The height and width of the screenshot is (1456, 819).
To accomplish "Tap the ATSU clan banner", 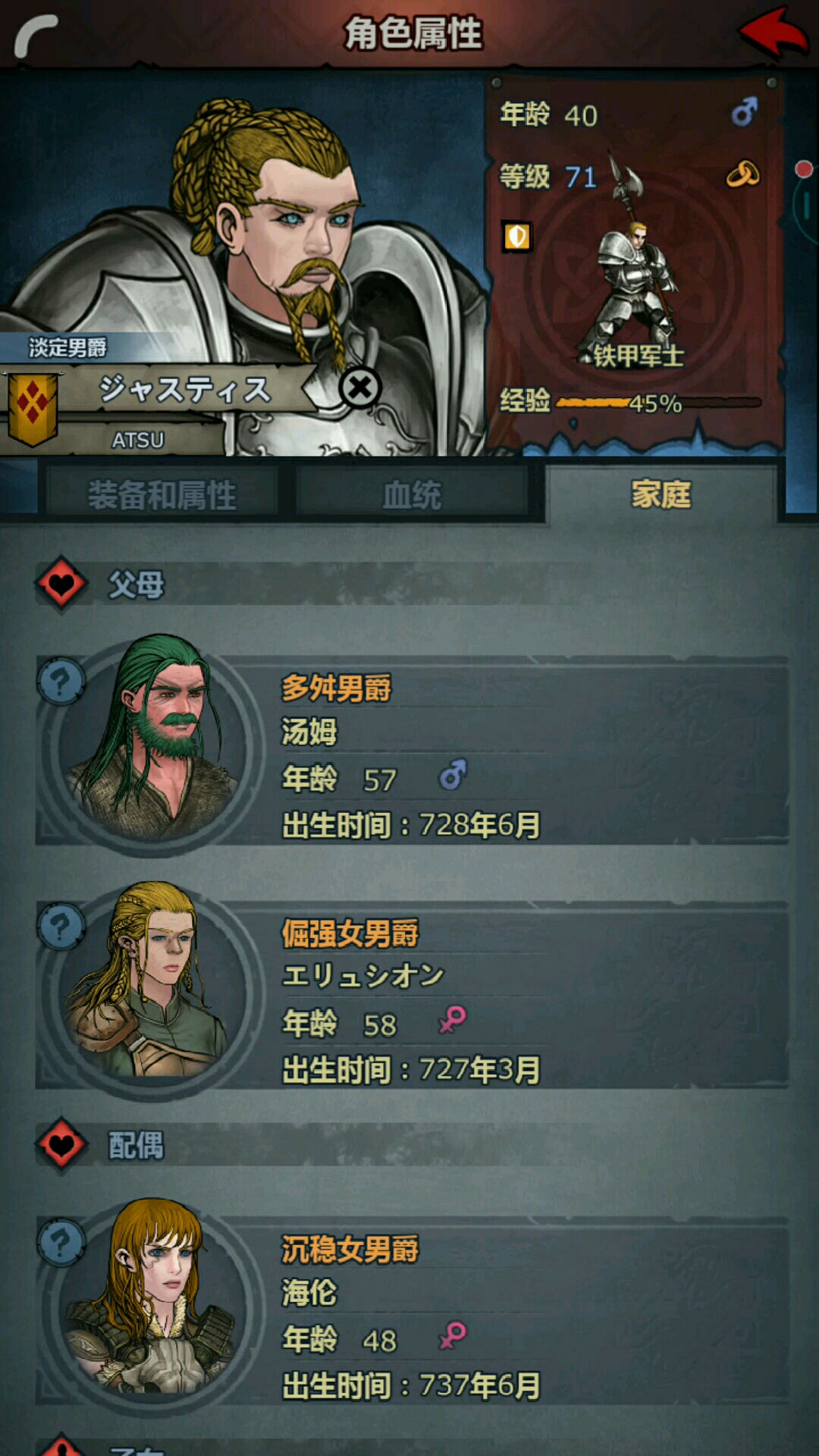I will click(32, 407).
